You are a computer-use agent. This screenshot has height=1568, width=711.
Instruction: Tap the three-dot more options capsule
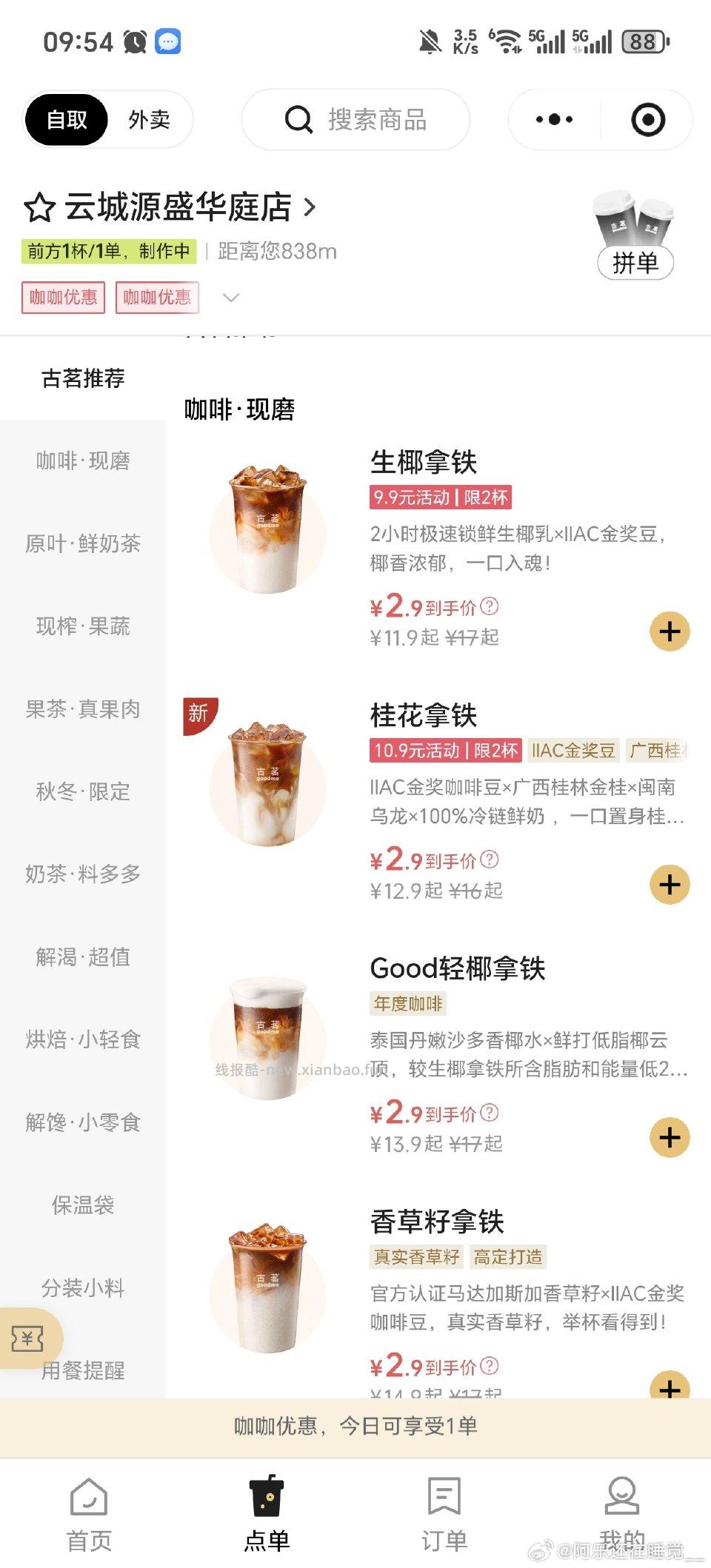click(x=554, y=119)
